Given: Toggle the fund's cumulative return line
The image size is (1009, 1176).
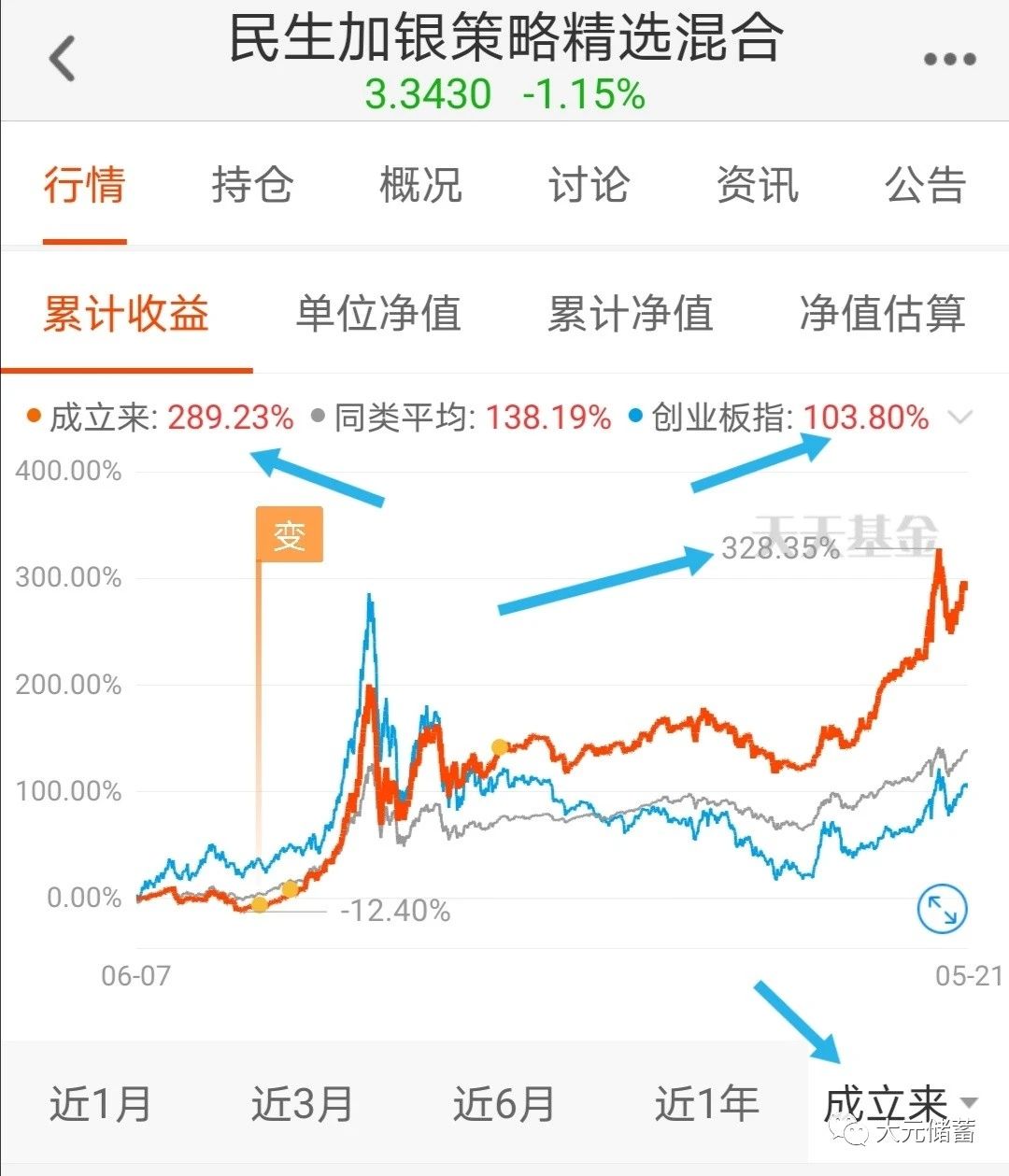Looking at the screenshot, I should click(x=34, y=418).
